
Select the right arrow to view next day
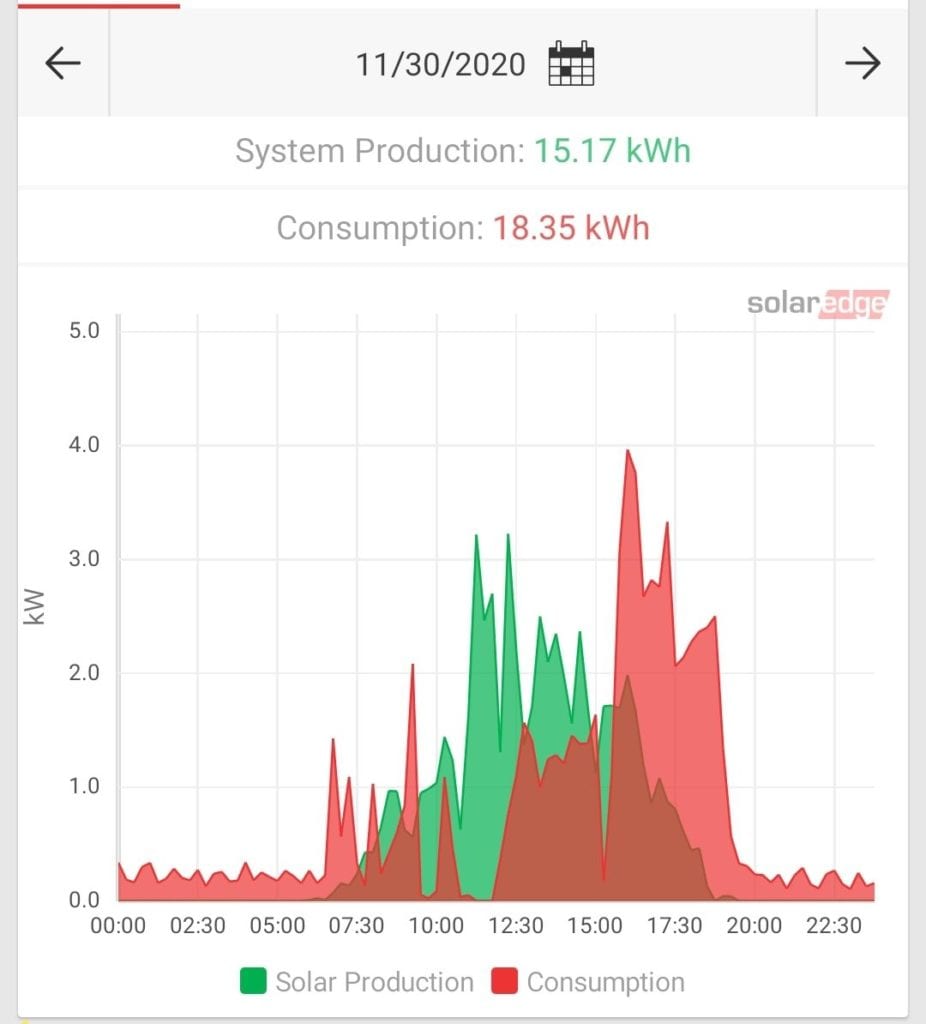point(862,63)
